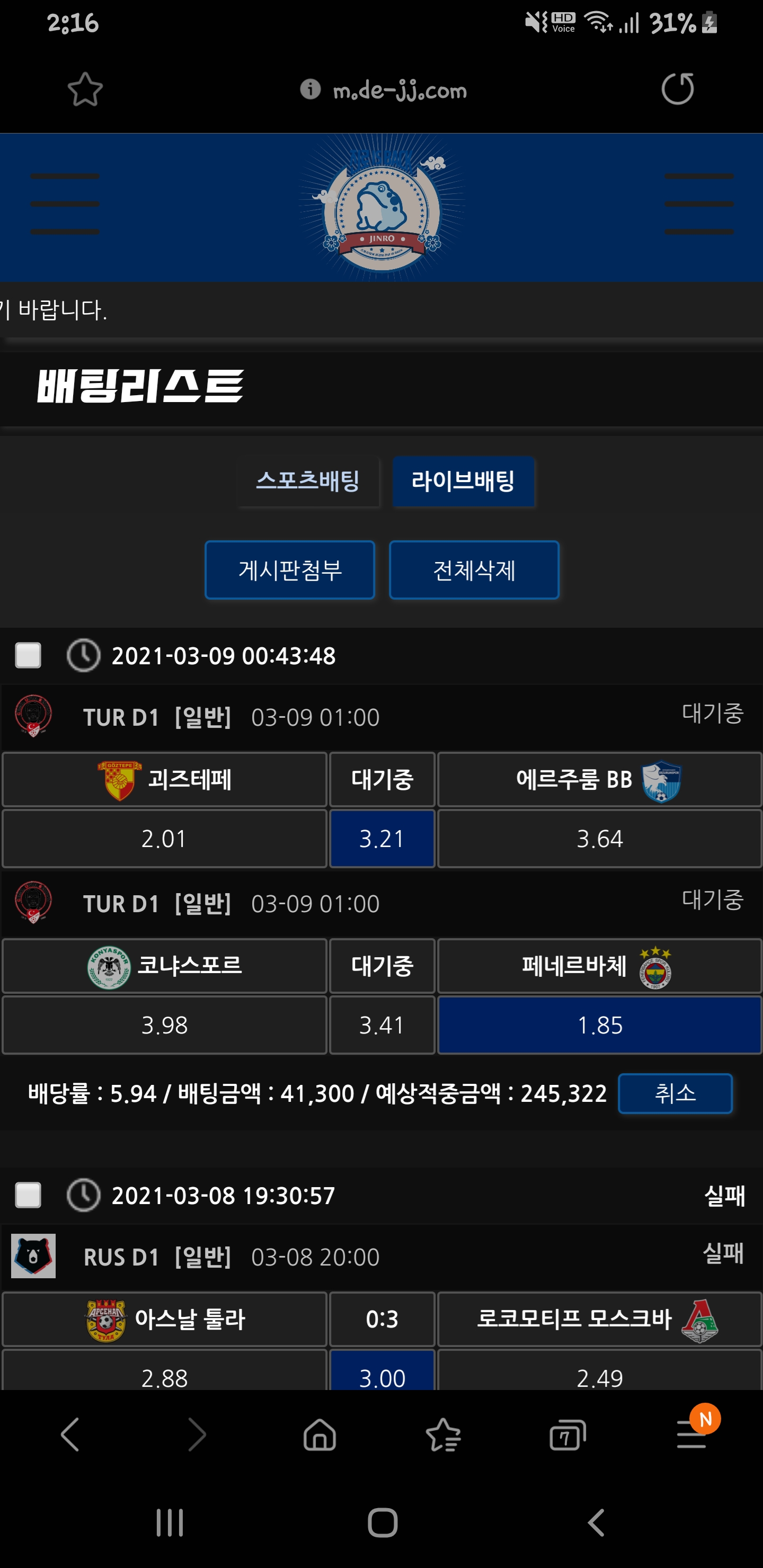
Task: Tap the JINRO logo to go home
Action: [x=382, y=208]
